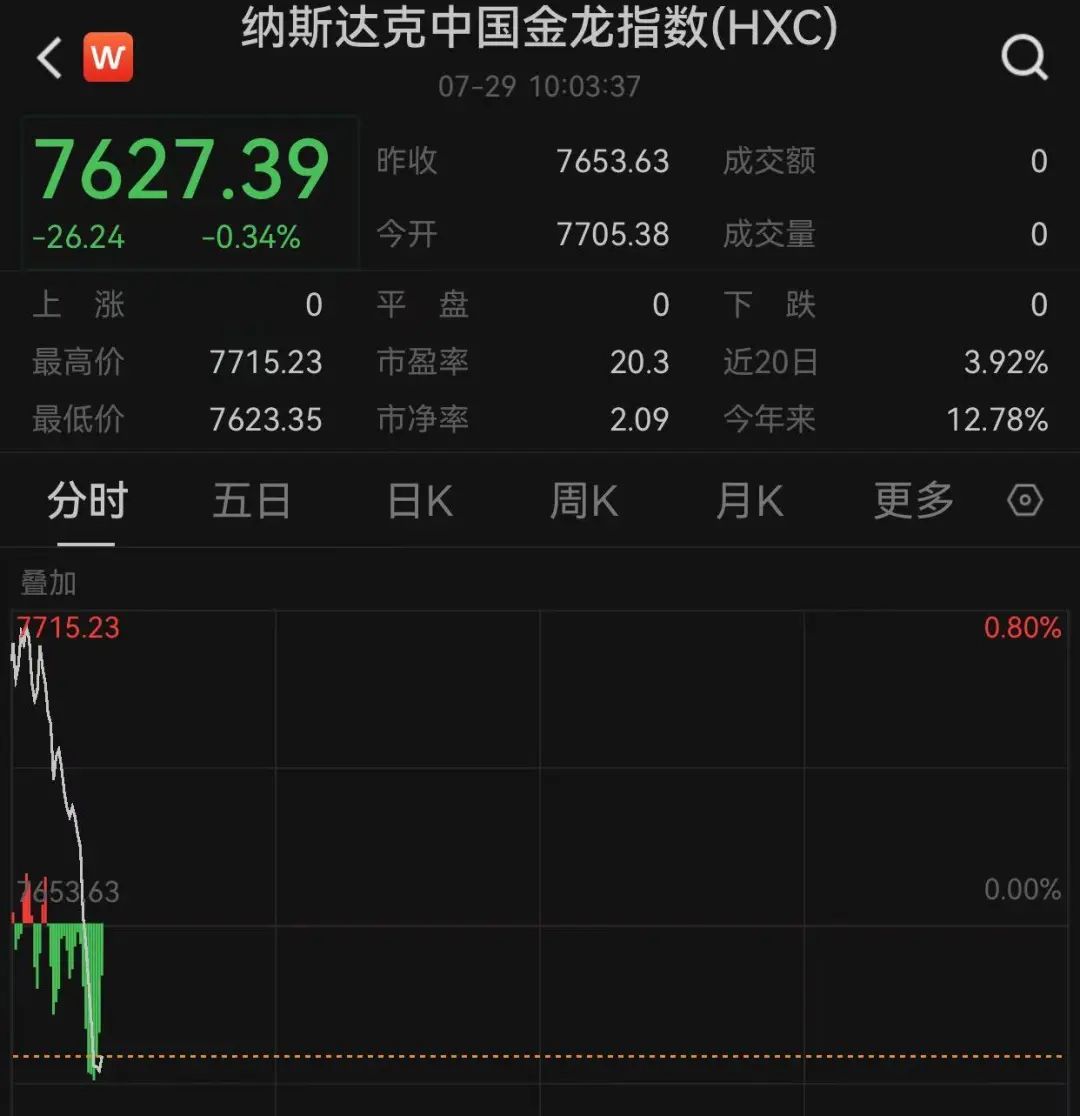Viewport: 1080px width, 1116px height.
Task: Select the 分时 intraday chart tab
Action: (88, 502)
